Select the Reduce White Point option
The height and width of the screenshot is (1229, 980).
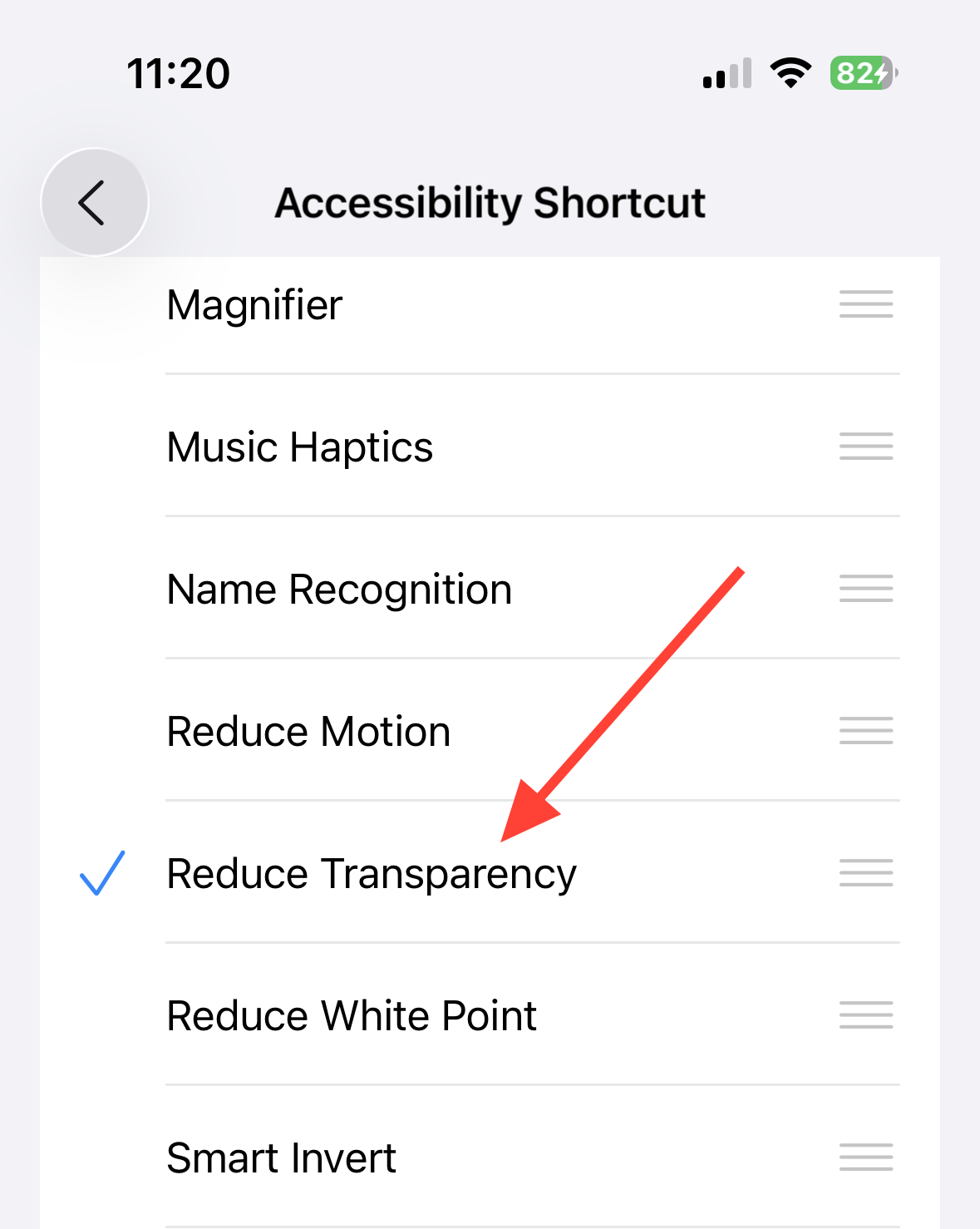352,1016
